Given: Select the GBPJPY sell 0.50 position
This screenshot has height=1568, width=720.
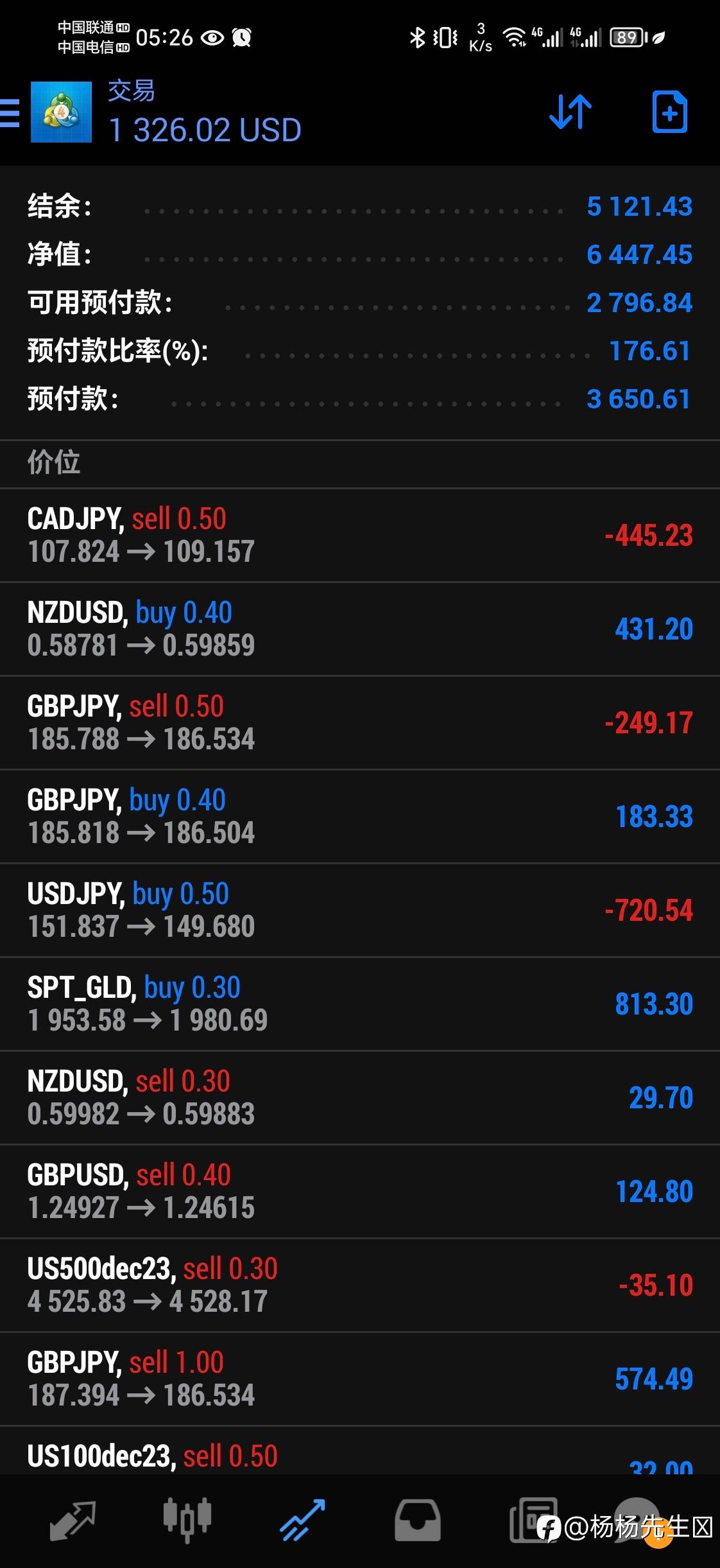Looking at the screenshot, I should click(x=360, y=723).
